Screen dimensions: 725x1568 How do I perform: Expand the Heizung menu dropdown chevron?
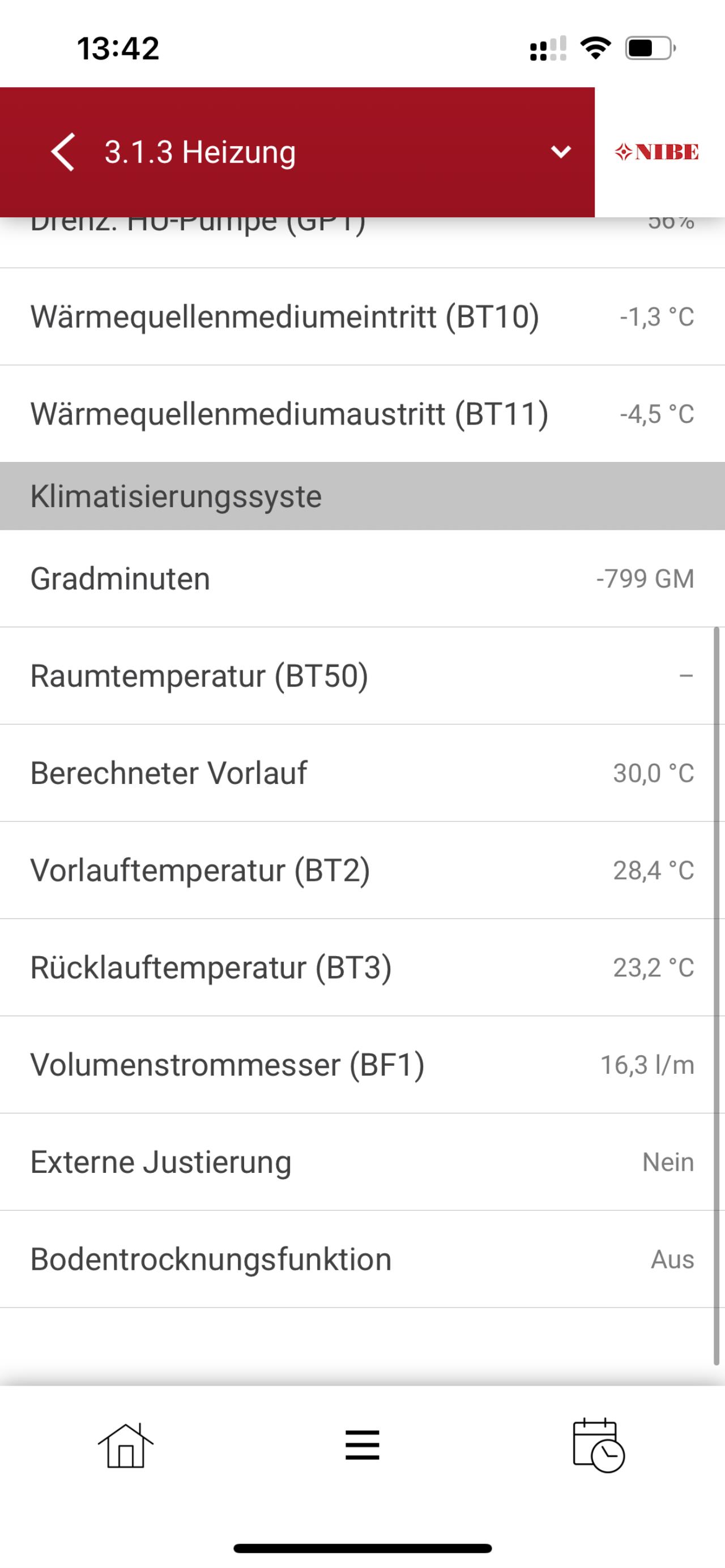point(561,152)
